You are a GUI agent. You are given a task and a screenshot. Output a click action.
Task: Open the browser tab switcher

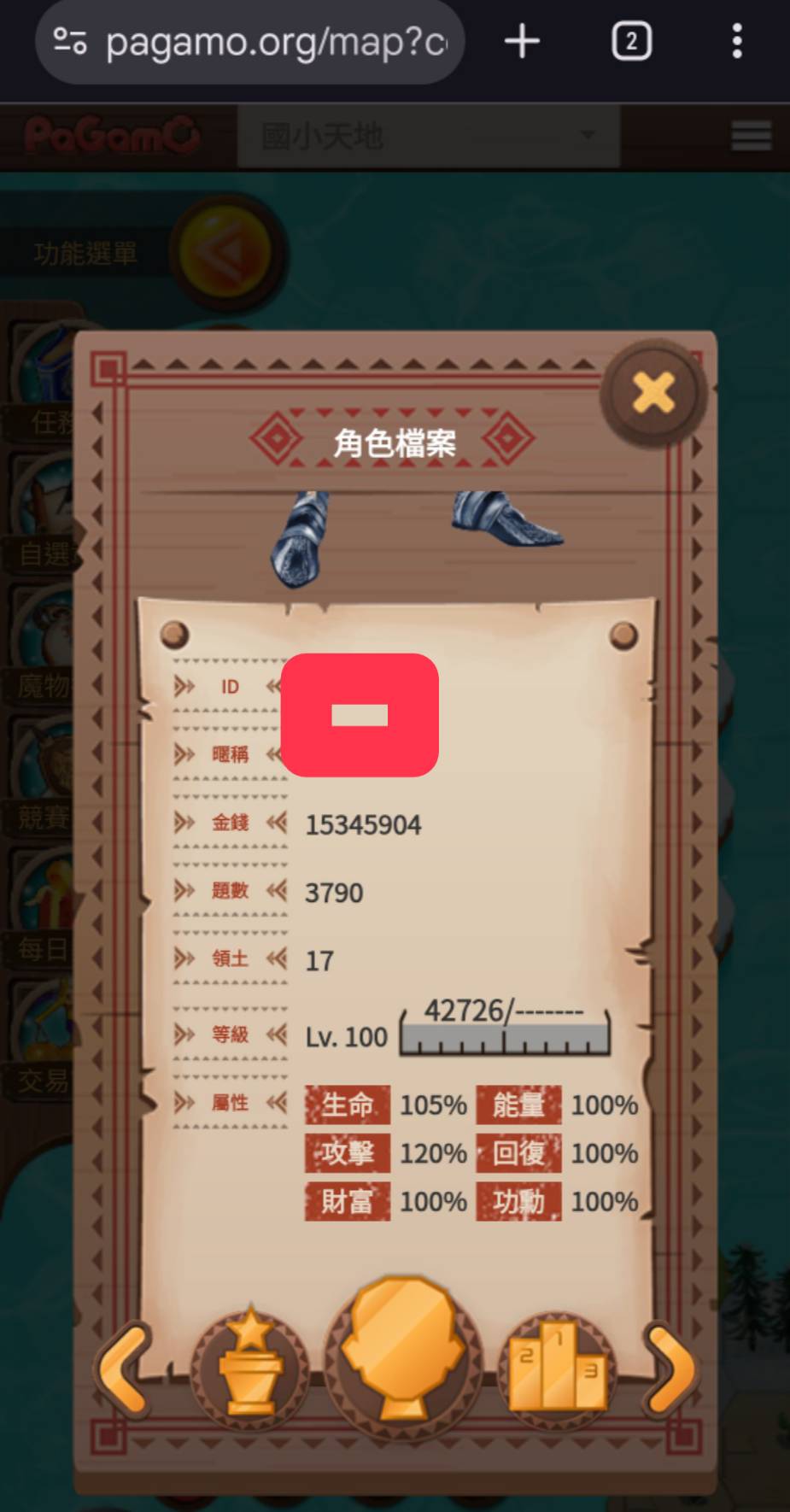(x=631, y=41)
